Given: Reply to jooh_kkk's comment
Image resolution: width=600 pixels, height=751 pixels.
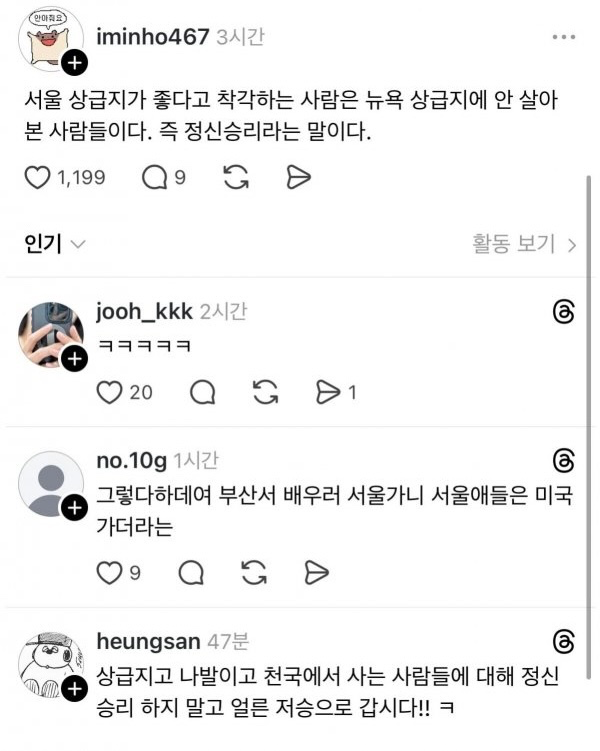Looking at the screenshot, I should pyautogui.click(x=203, y=393).
